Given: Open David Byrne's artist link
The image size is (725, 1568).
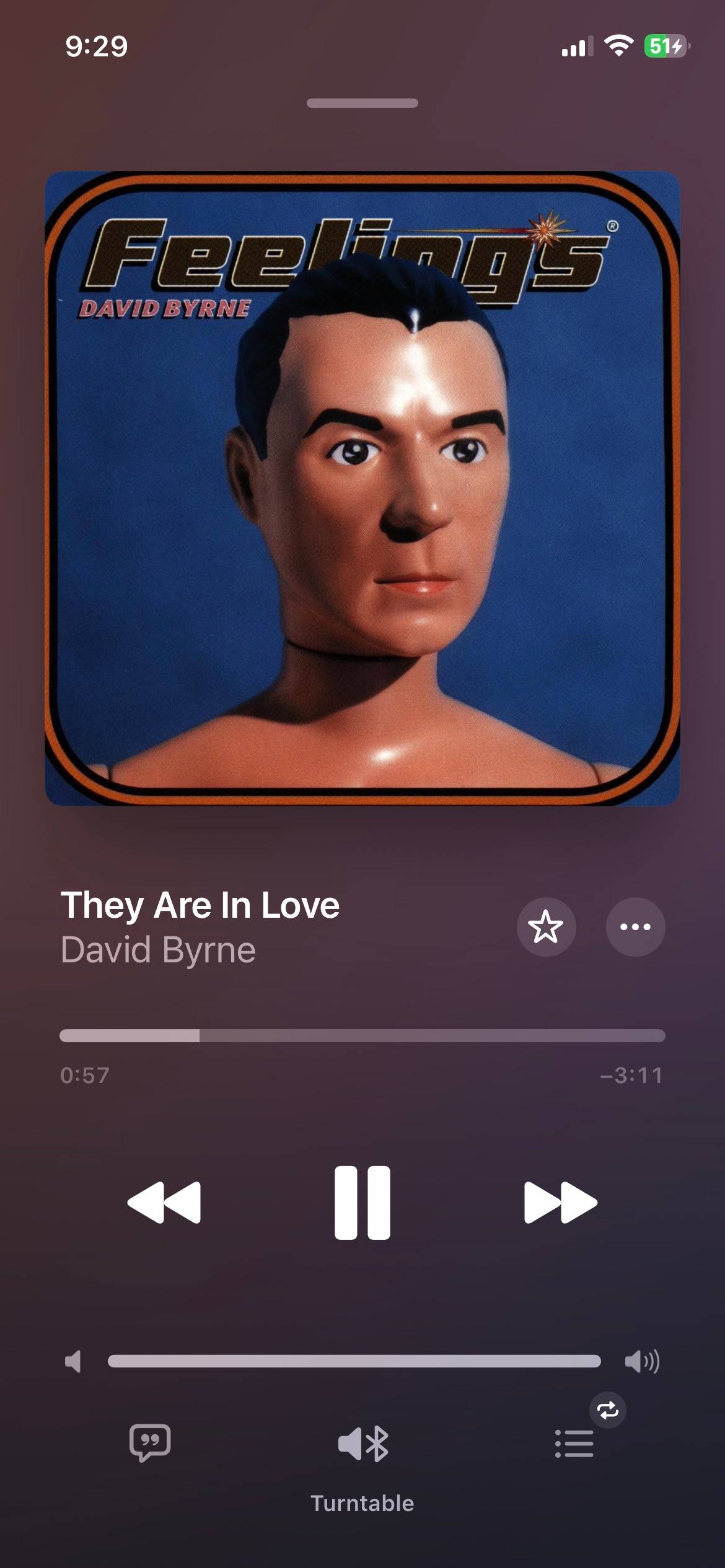Looking at the screenshot, I should point(158,950).
